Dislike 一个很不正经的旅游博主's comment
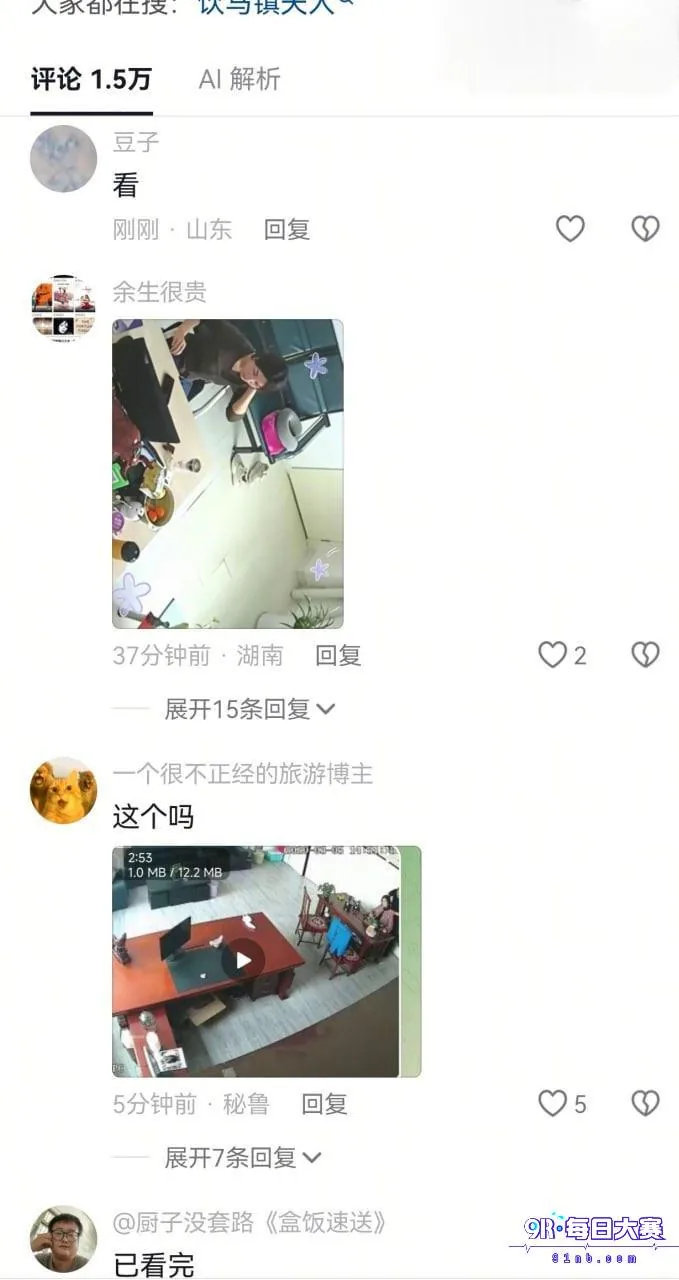The height and width of the screenshot is (1280, 679). pos(645,1104)
